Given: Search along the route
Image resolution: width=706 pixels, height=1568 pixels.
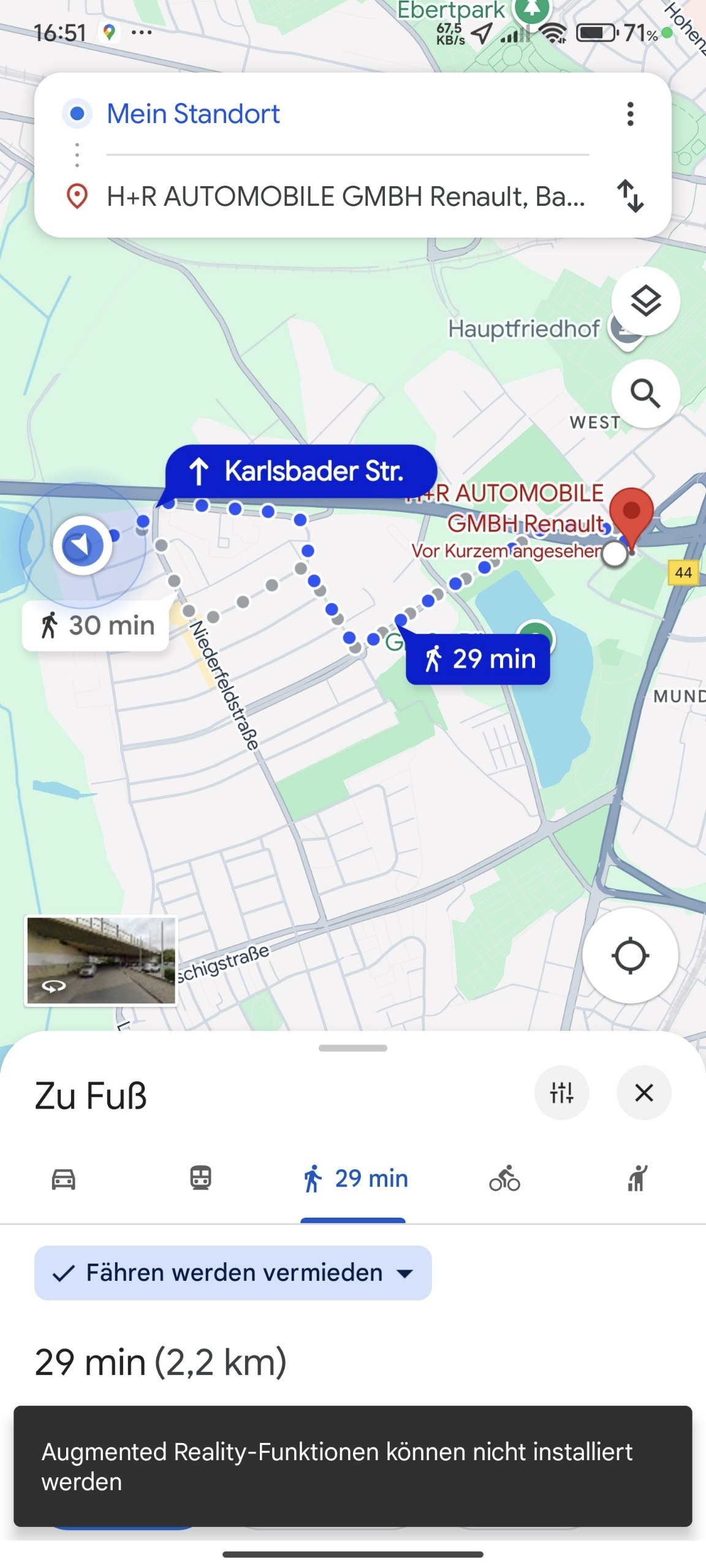Looking at the screenshot, I should 645,393.
